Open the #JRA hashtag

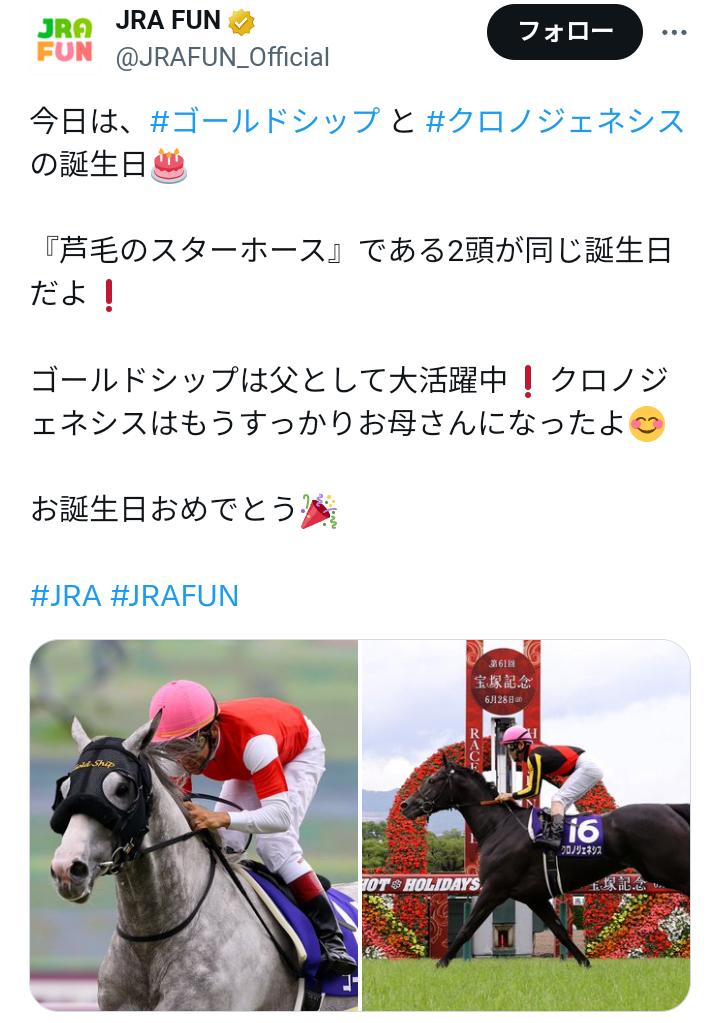click(66, 596)
